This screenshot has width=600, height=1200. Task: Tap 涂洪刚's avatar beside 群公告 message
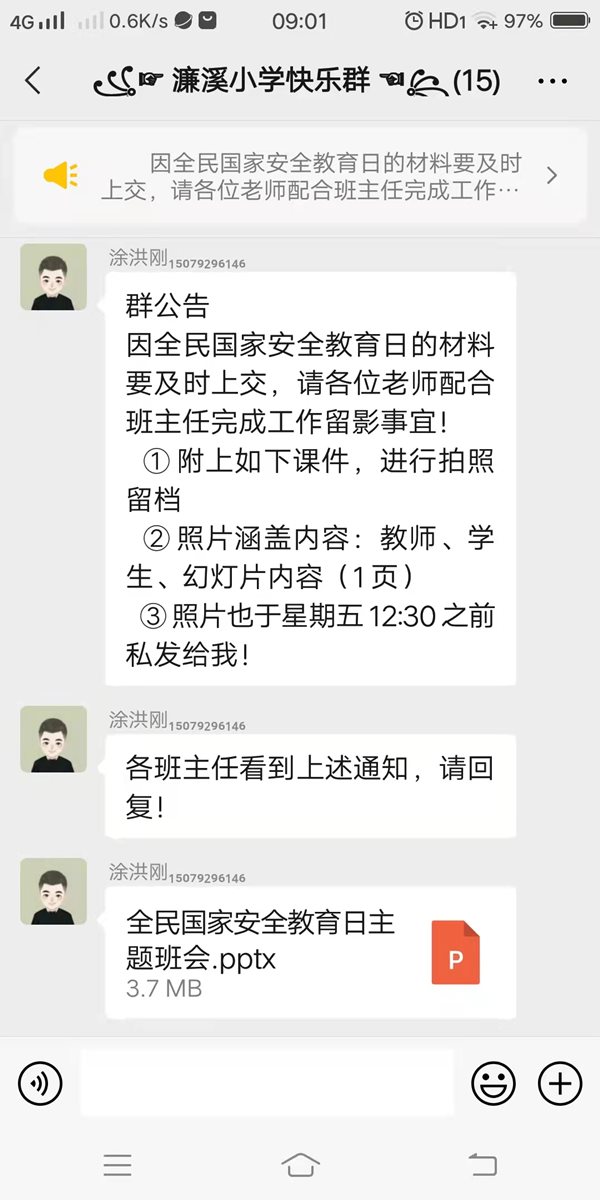(x=53, y=277)
